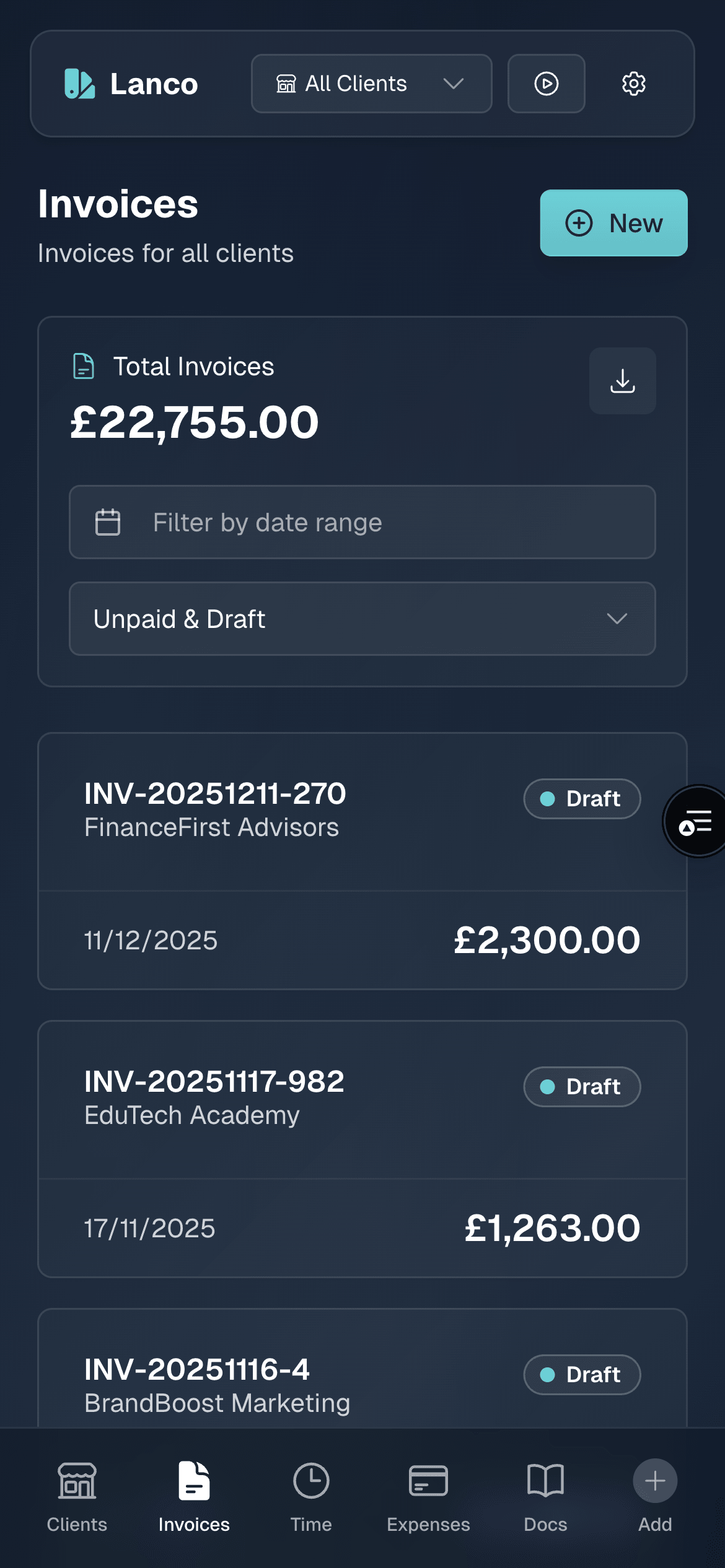The height and width of the screenshot is (1568, 725).
Task: Toggle Draft status on INV-20251117-982
Action: [x=581, y=1086]
